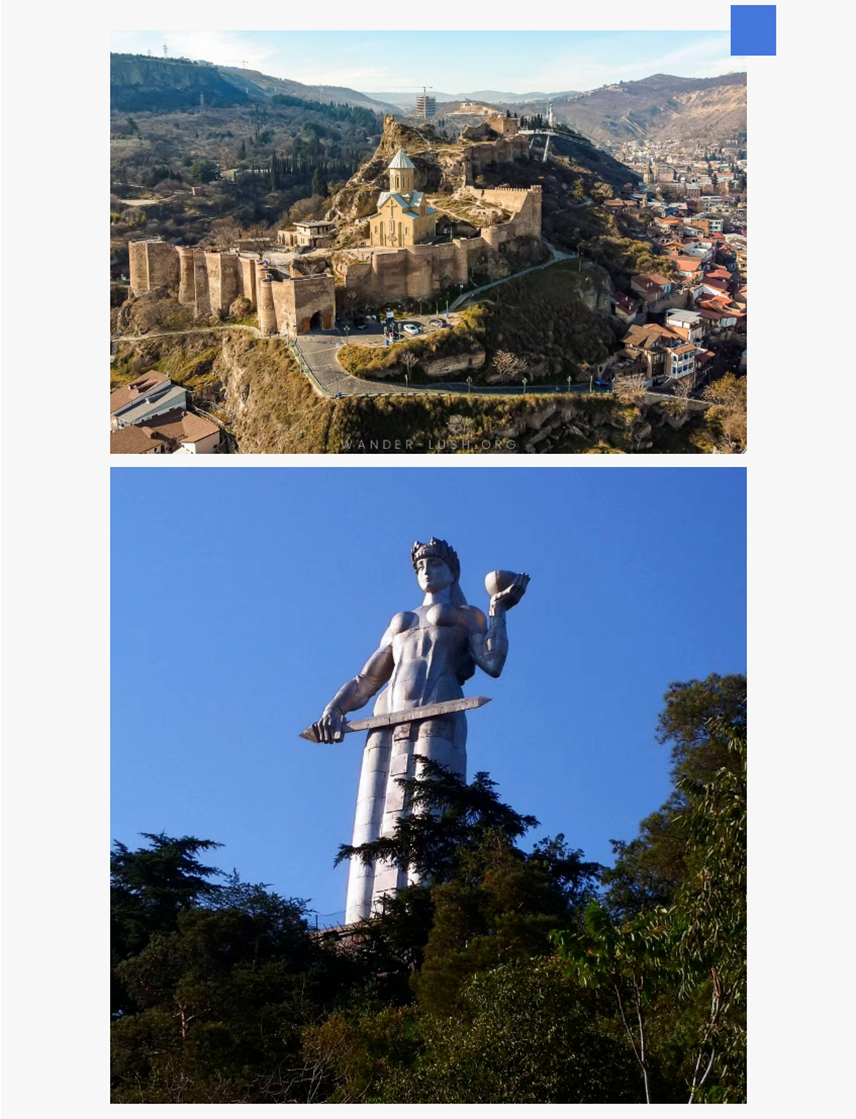This screenshot has height=1119, width=856.
Task: Open the silver statue photo
Action: (428, 784)
